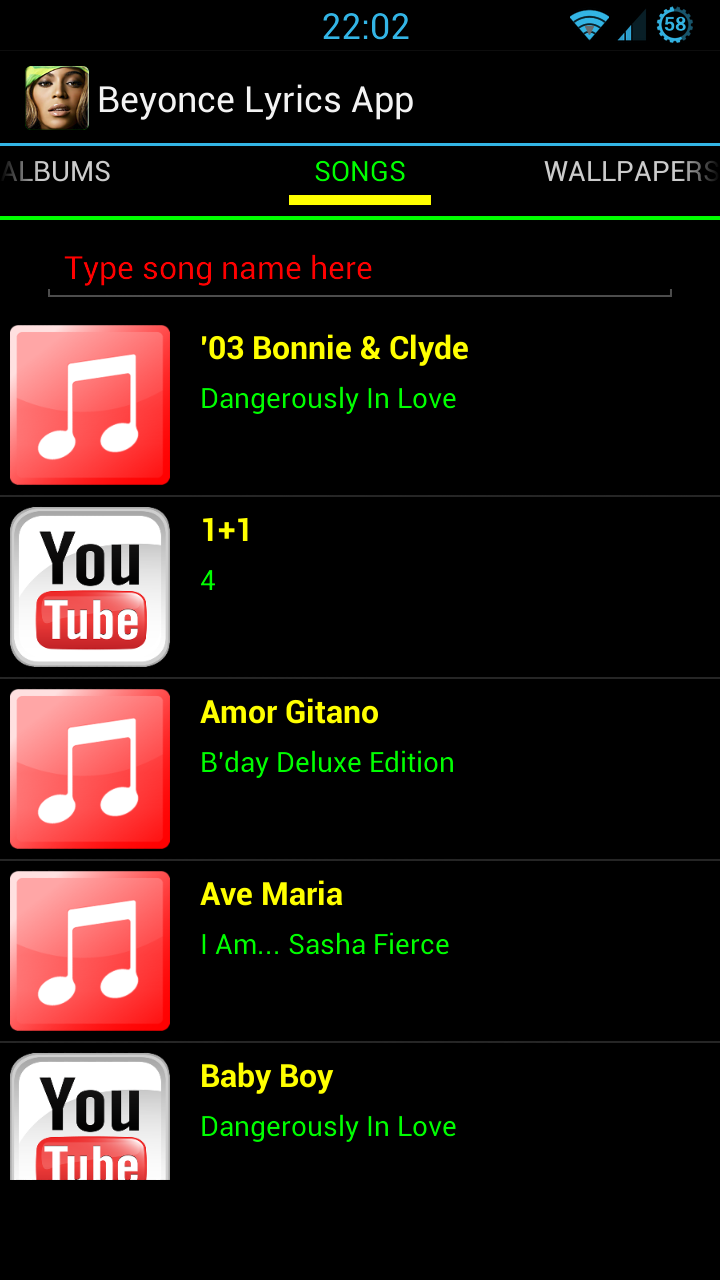Select the Songs tab
Image resolution: width=720 pixels, height=1280 pixels.
[x=360, y=172]
